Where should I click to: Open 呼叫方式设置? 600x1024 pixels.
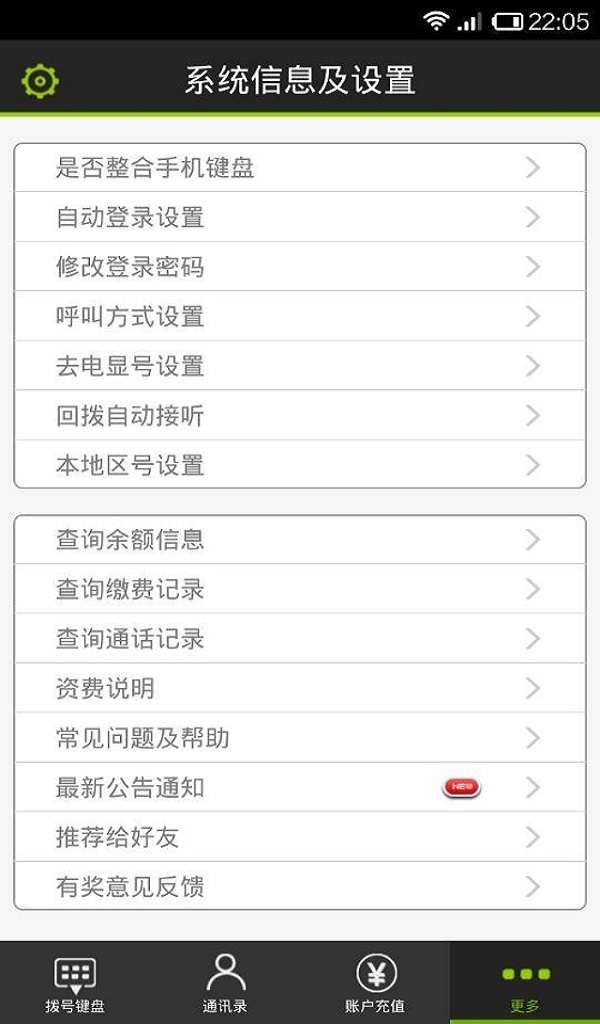(300, 316)
